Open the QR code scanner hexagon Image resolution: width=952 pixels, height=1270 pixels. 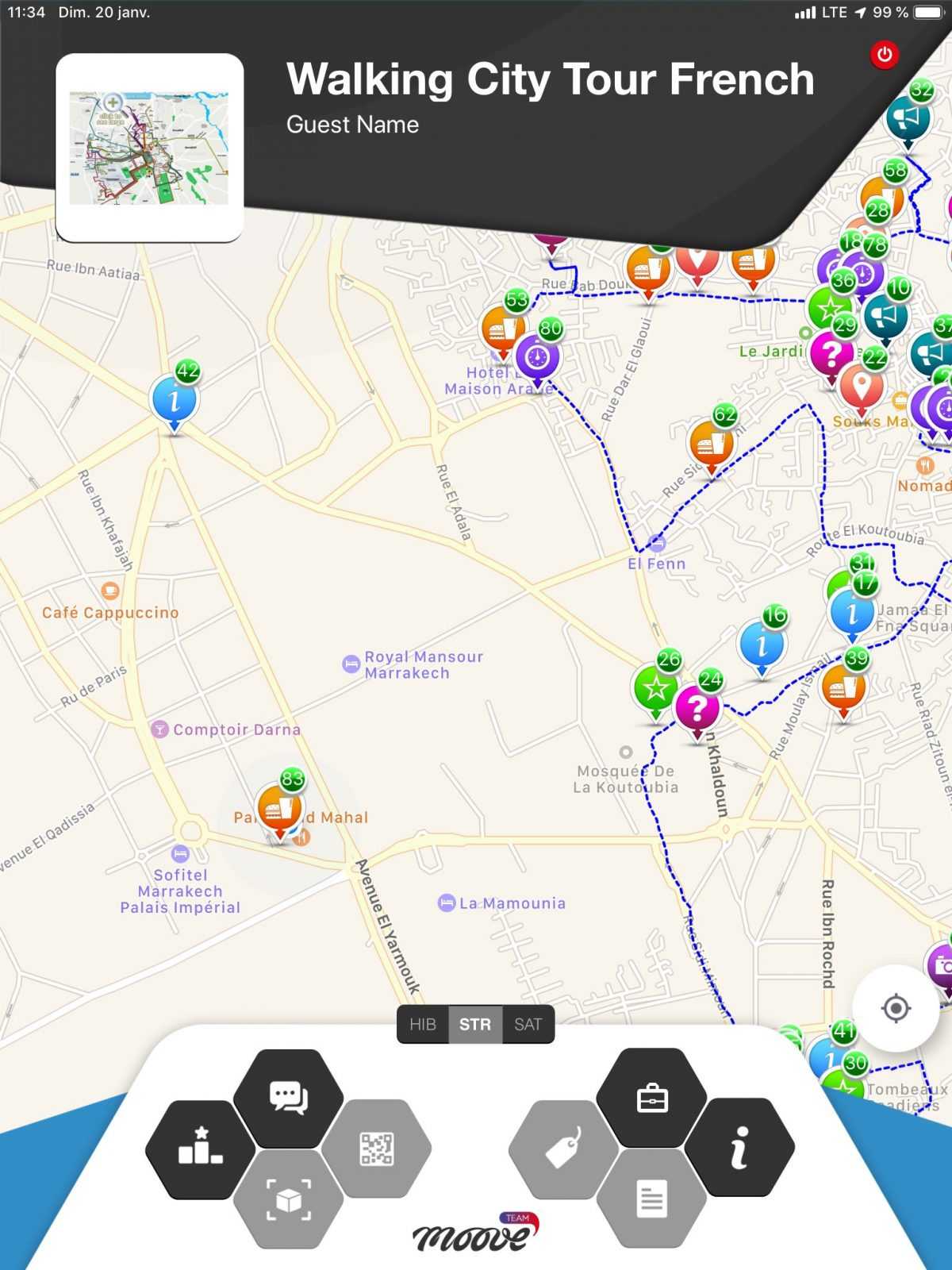(x=377, y=1148)
